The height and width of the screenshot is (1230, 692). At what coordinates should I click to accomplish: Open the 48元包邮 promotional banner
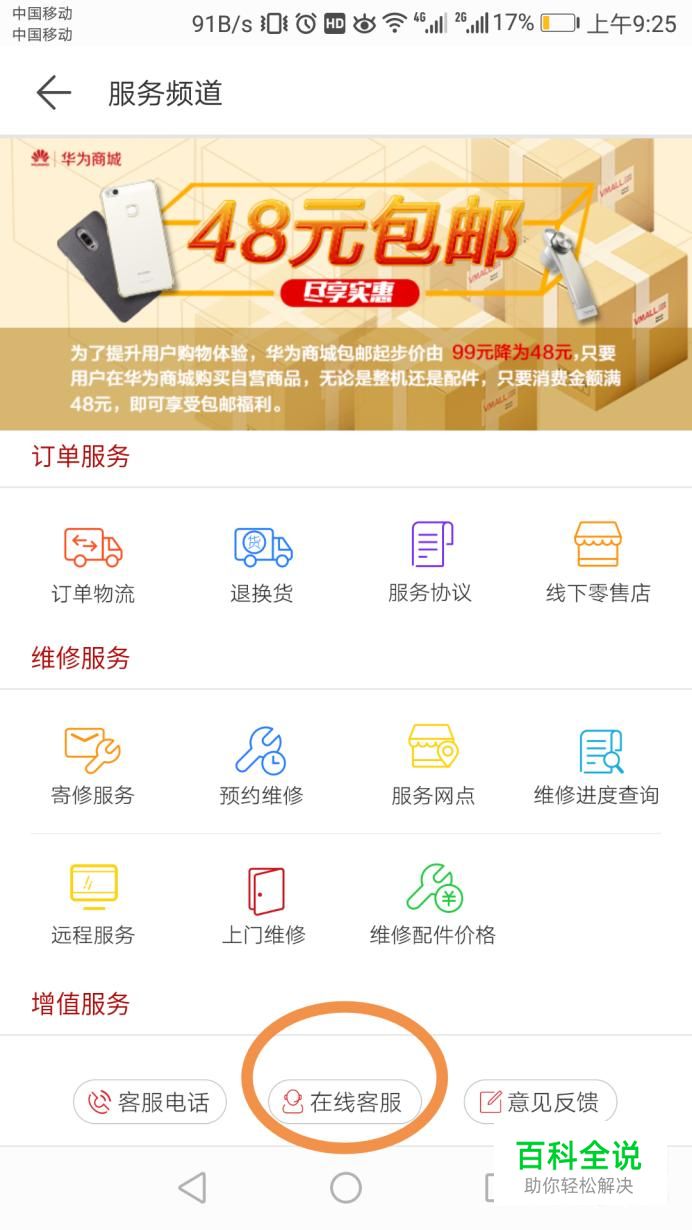tap(346, 284)
